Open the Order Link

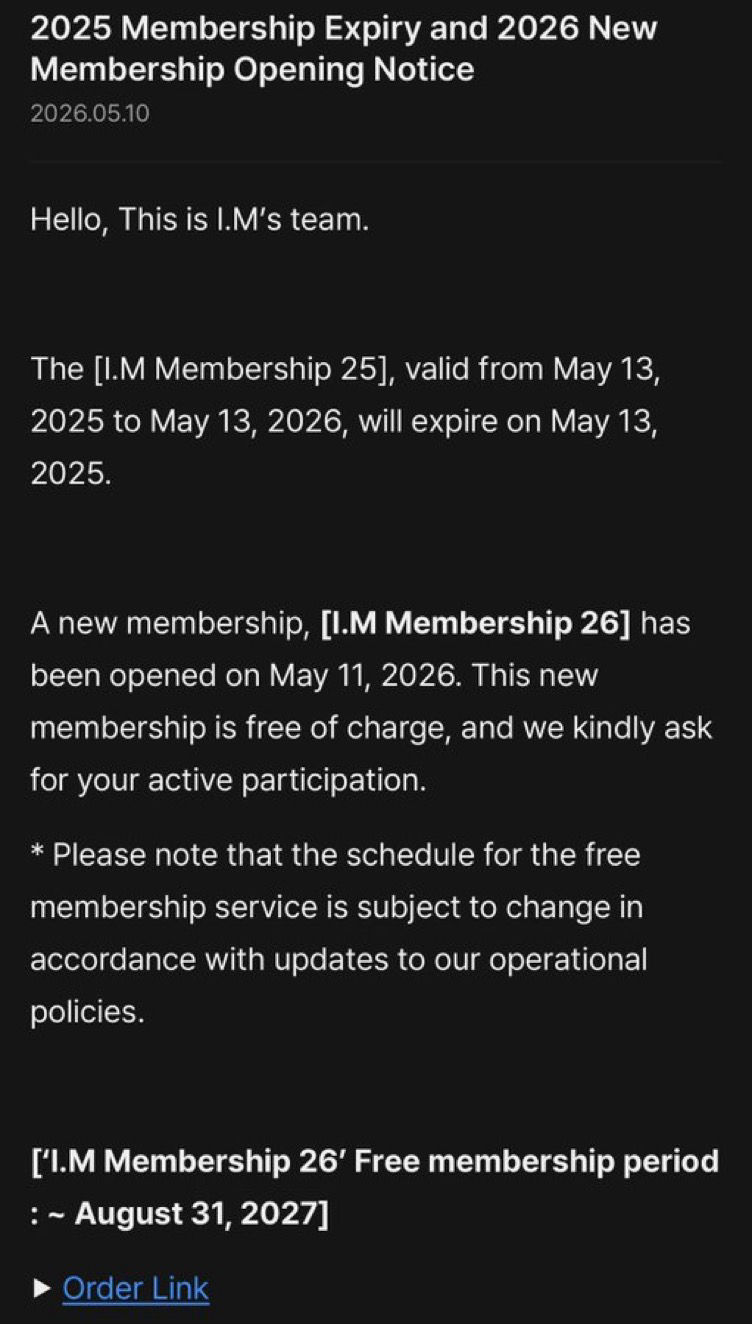[x=135, y=1288]
